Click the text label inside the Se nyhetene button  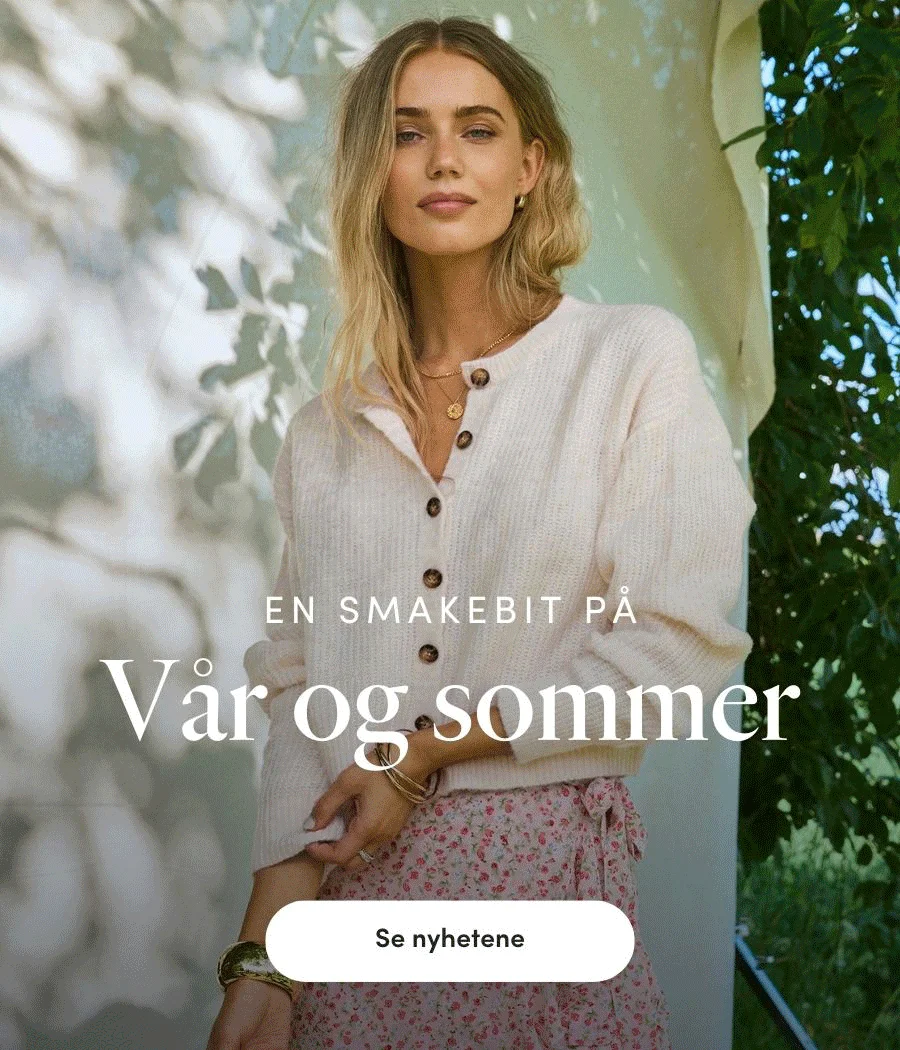pyautogui.click(x=448, y=939)
